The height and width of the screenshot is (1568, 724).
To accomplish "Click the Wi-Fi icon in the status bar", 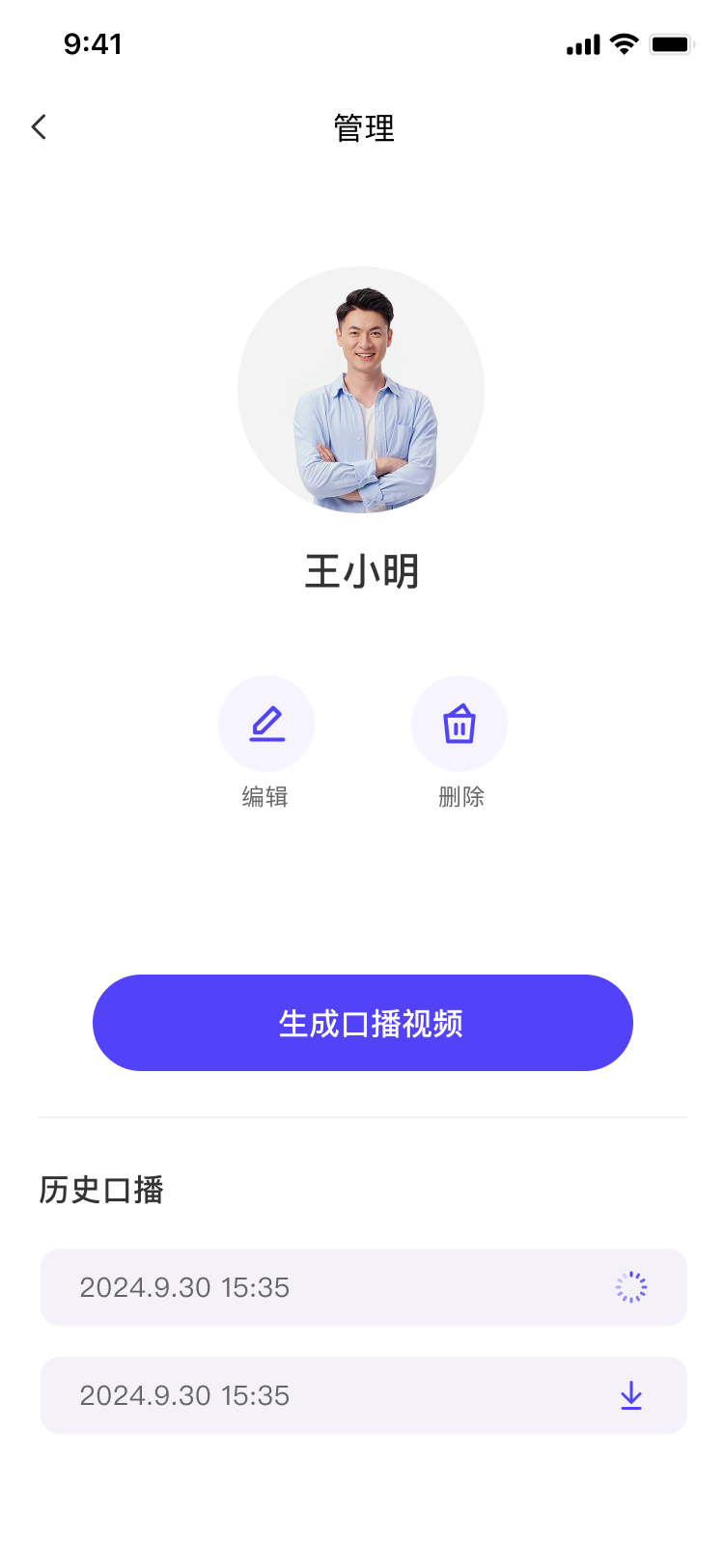I will point(623,43).
